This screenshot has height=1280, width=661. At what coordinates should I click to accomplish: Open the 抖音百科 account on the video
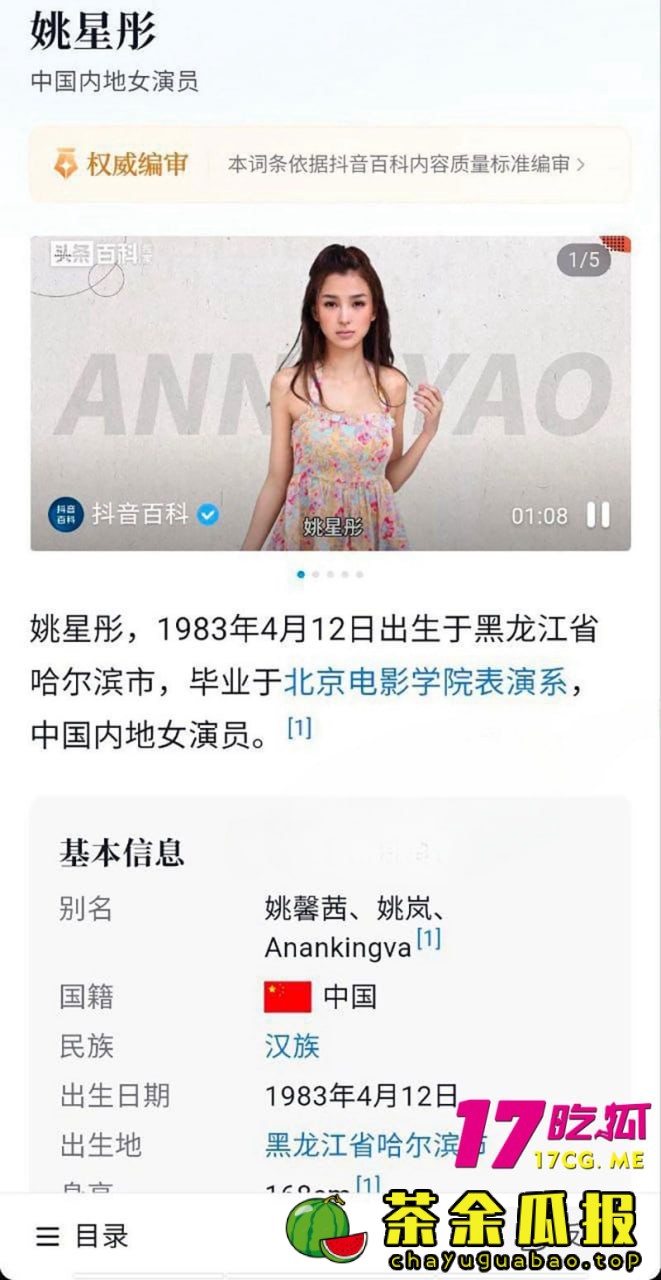(138, 515)
